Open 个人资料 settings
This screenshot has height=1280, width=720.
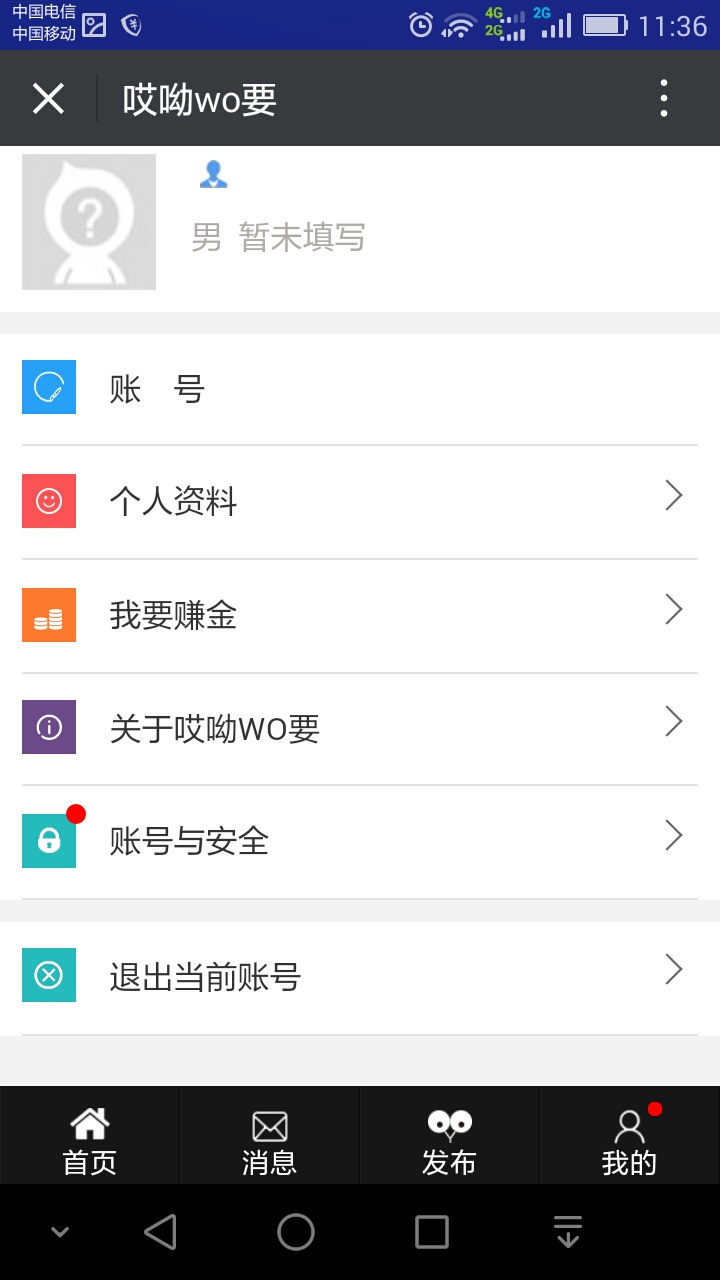pos(360,501)
